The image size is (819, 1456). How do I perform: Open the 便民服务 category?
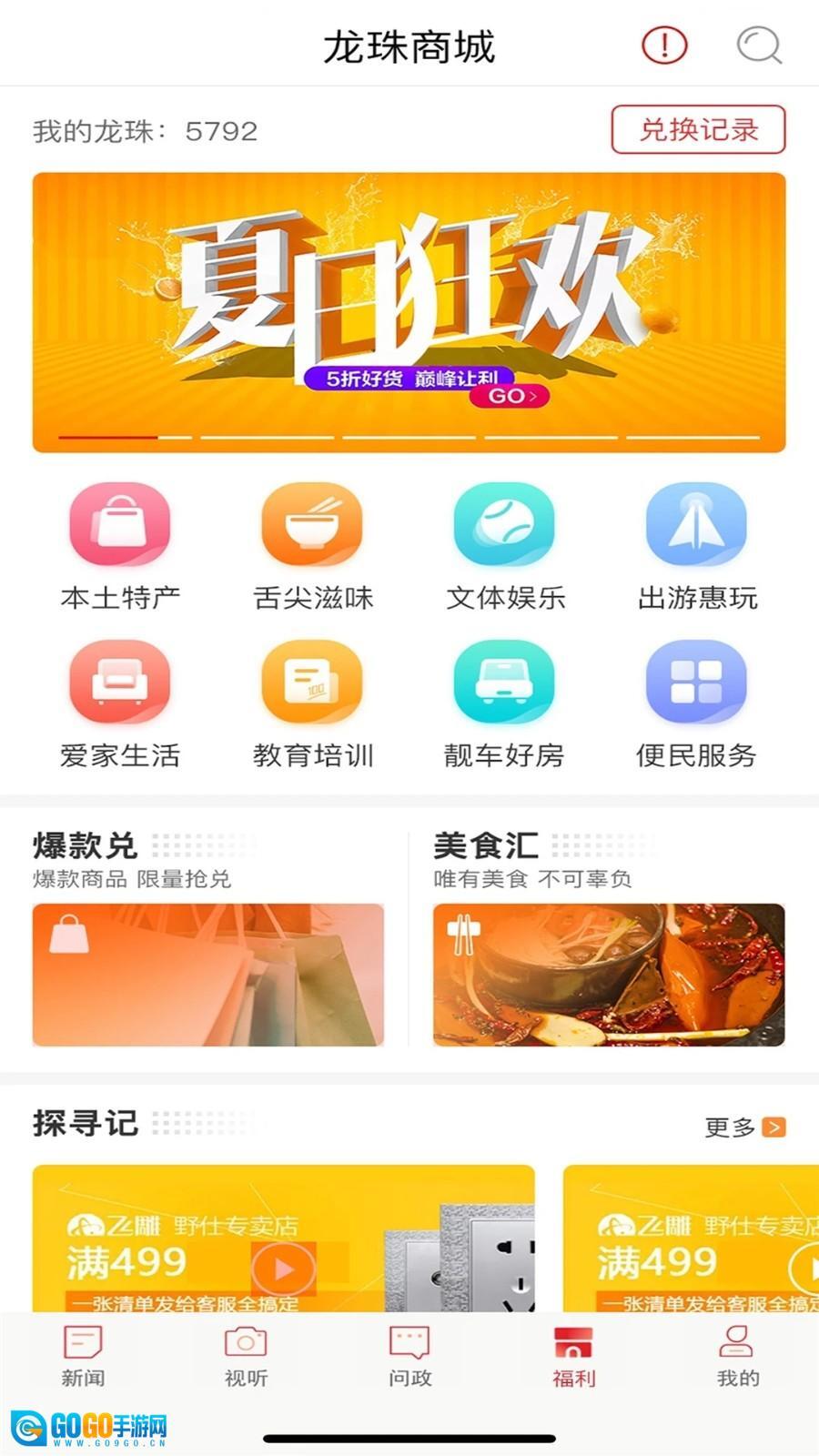pyautogui.click(x=696, y=682)
